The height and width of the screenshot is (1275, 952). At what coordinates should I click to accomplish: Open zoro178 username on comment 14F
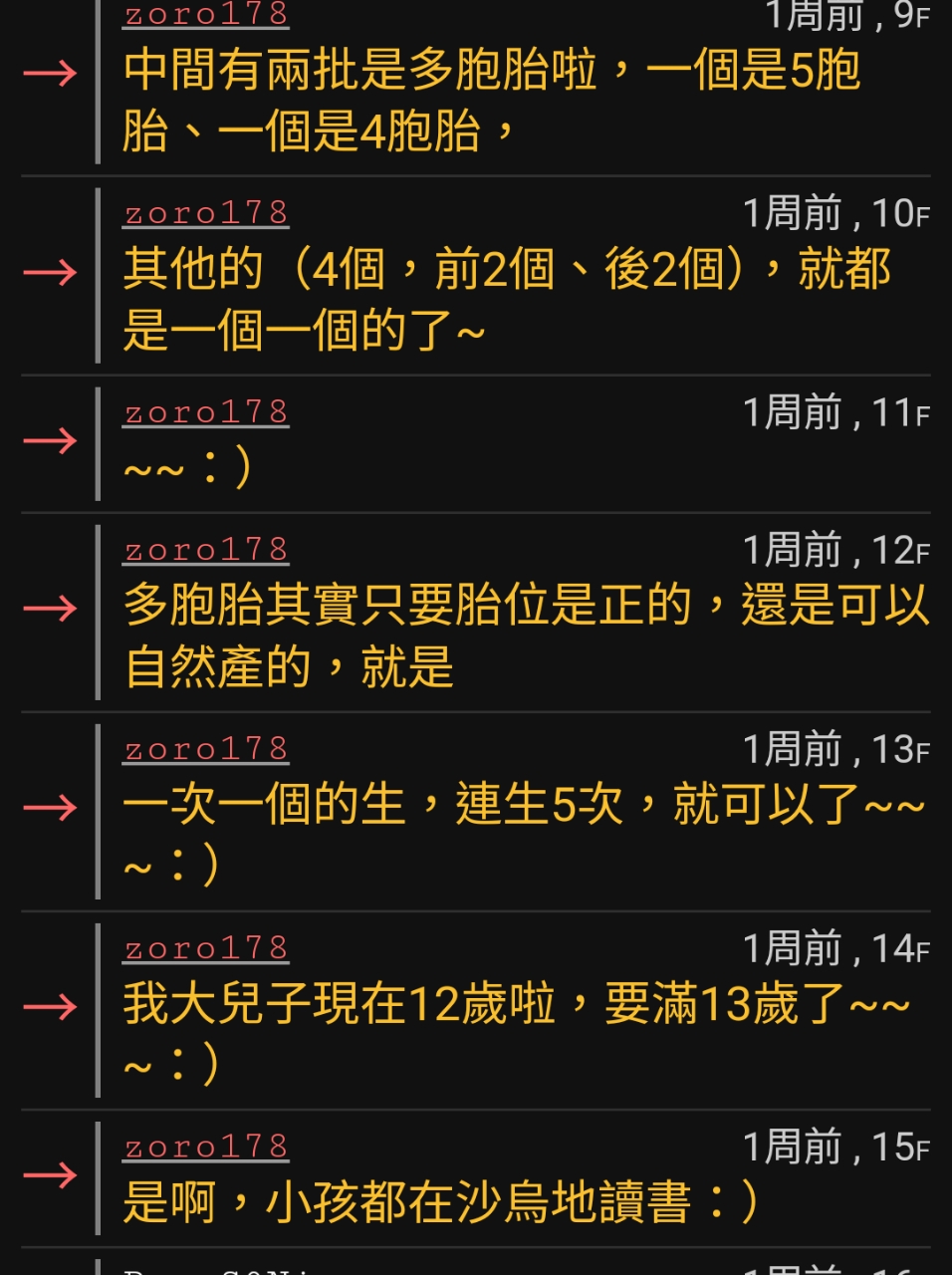coord(206,948)
